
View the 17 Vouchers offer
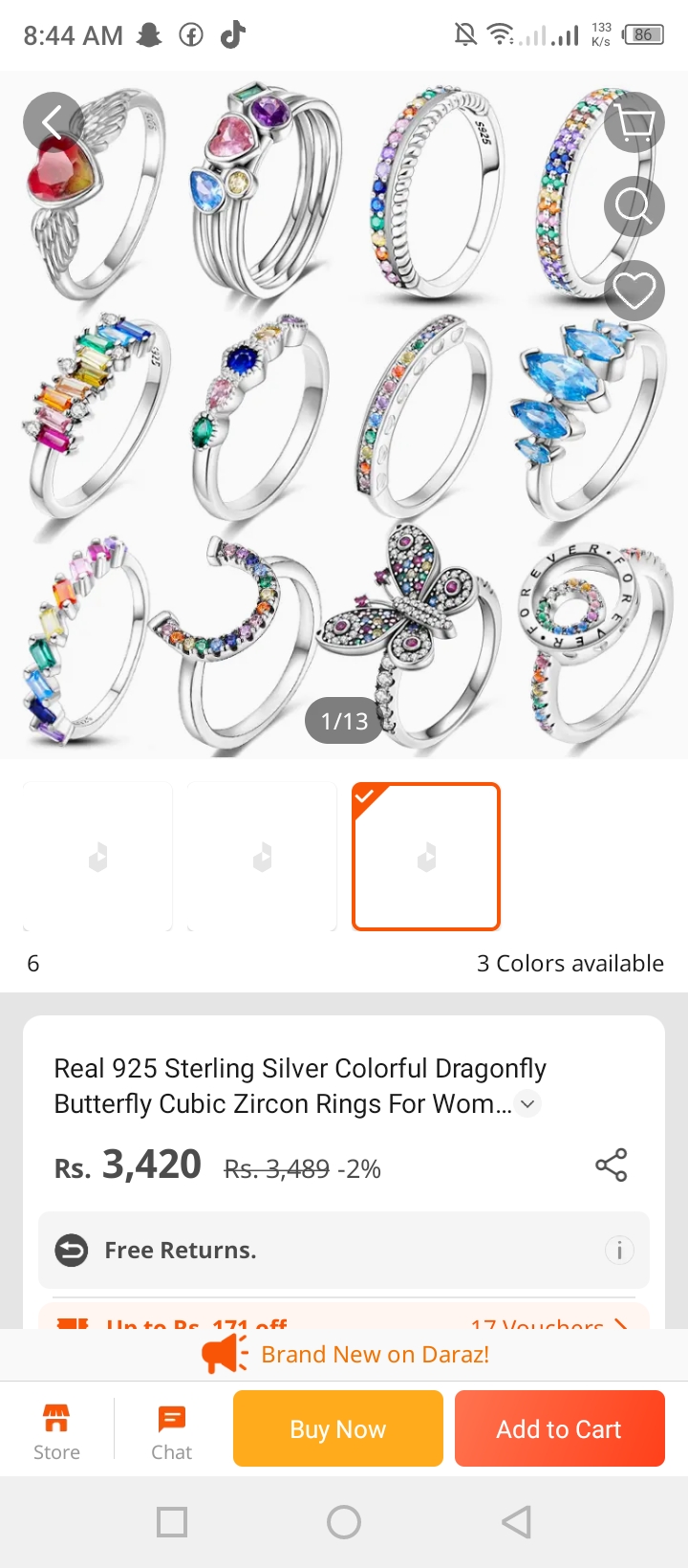(549, 1323)
